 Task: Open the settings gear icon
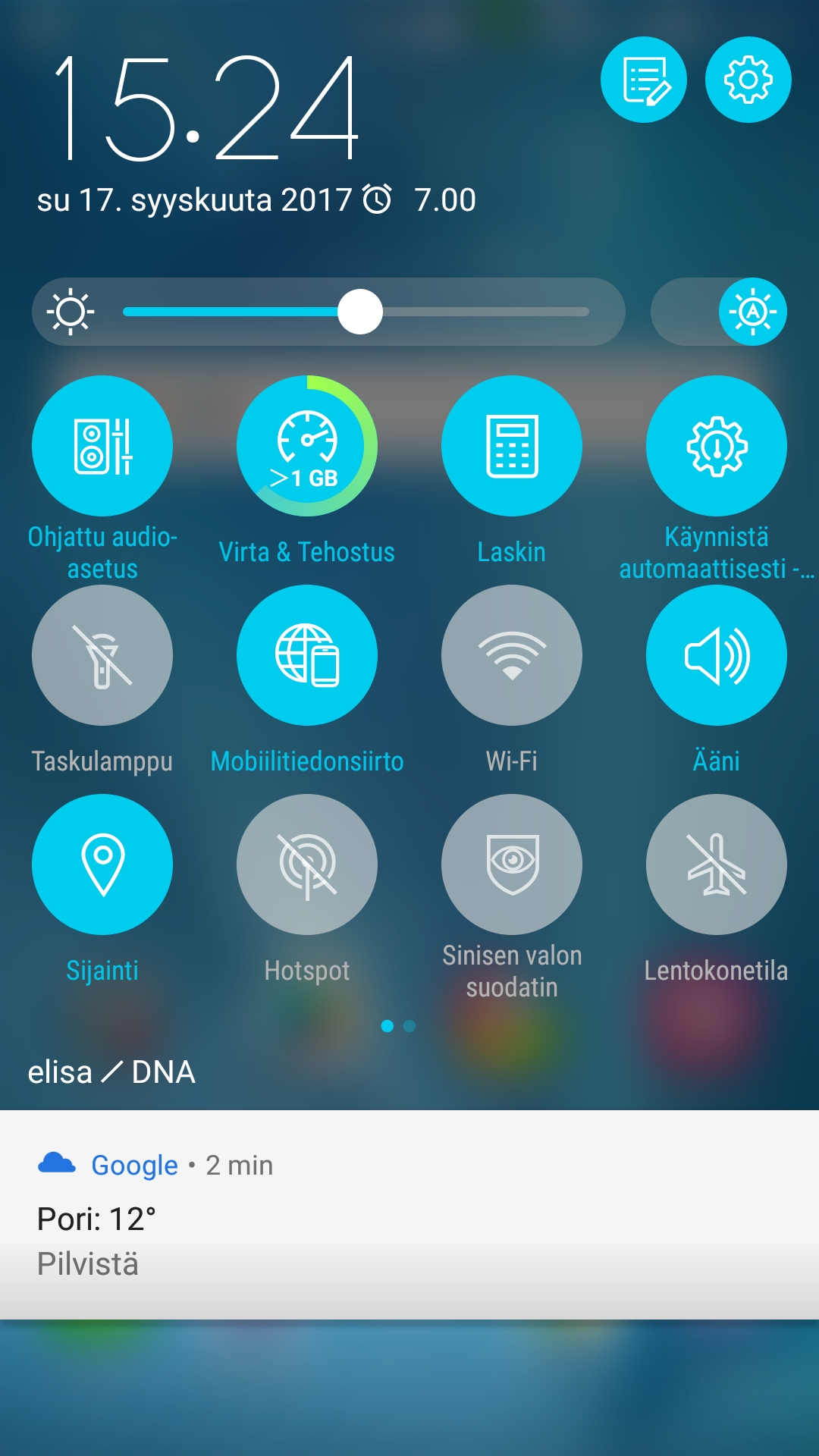pyautogui.click(x=748, y=80)
